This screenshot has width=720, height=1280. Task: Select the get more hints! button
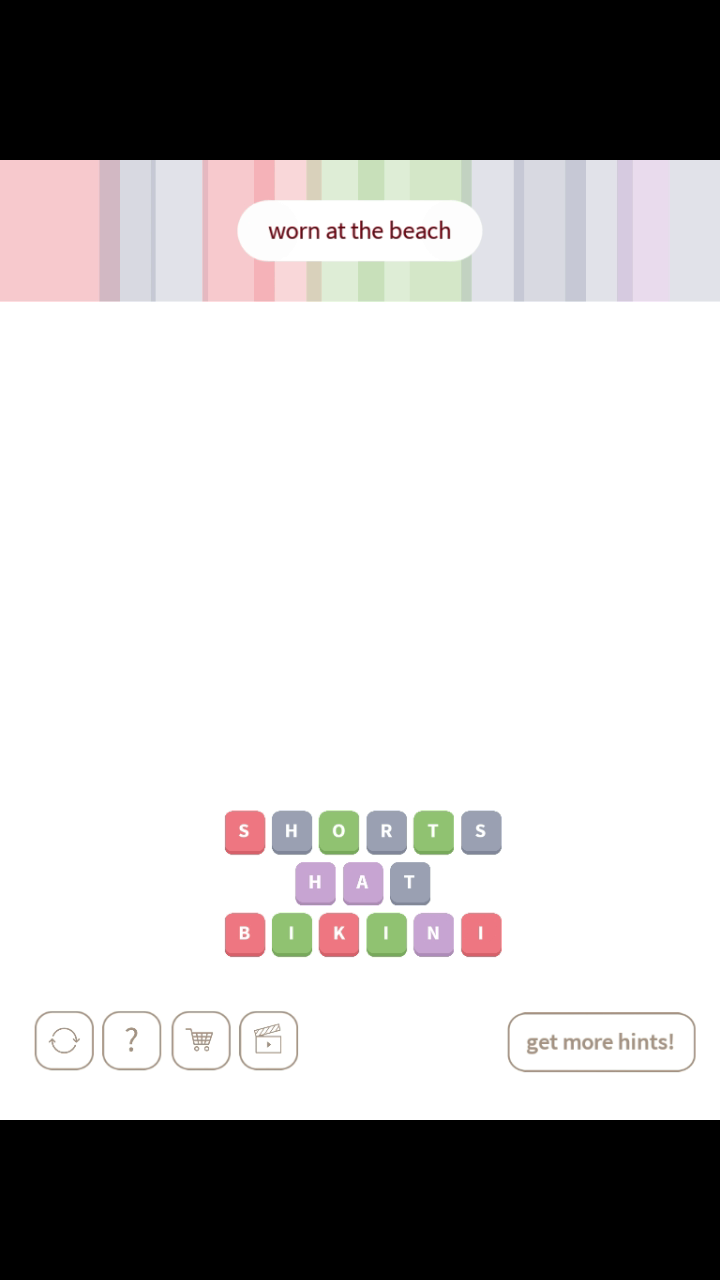(600, 1042)
